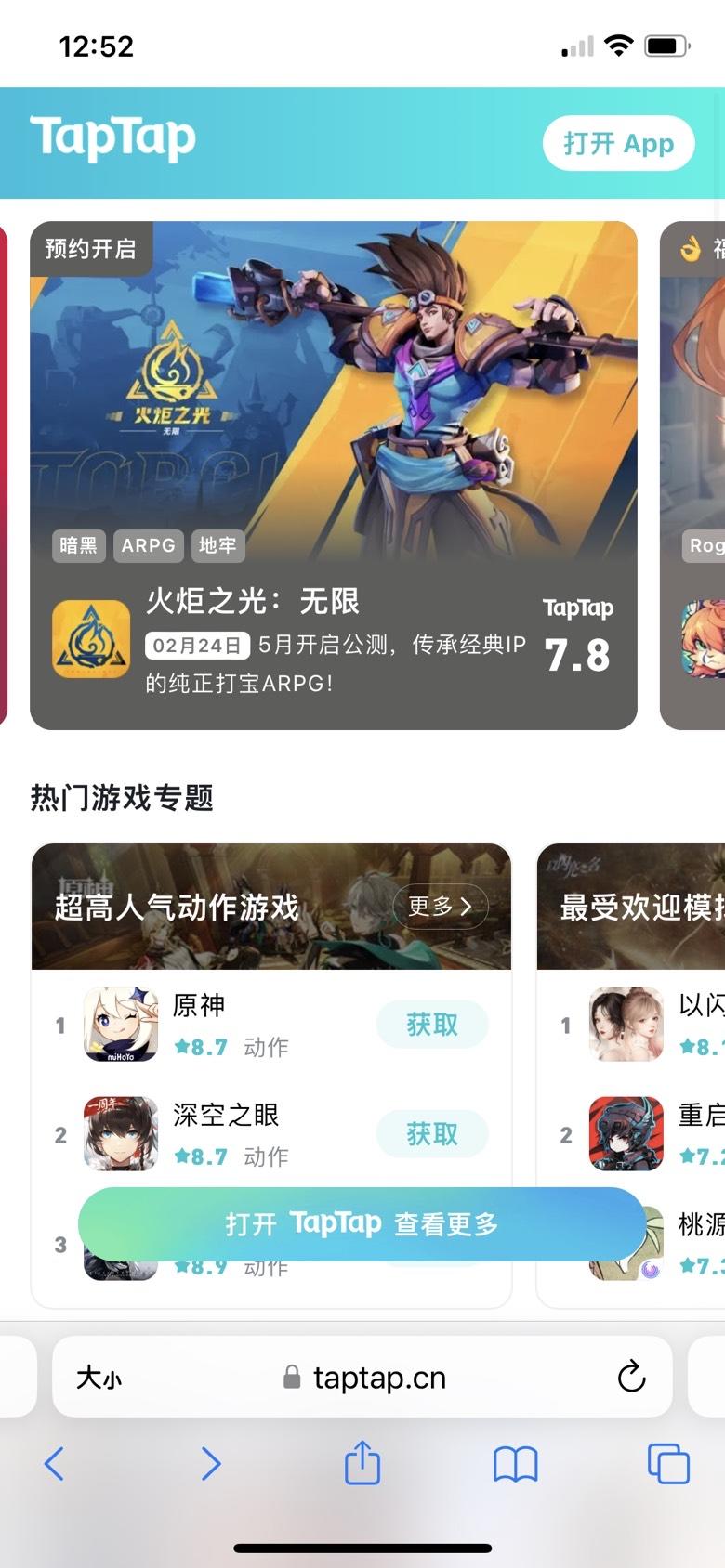
Task: Tap the TapTap 7.8 rating score
Action: pyautogui.click(x=578, y=653)
